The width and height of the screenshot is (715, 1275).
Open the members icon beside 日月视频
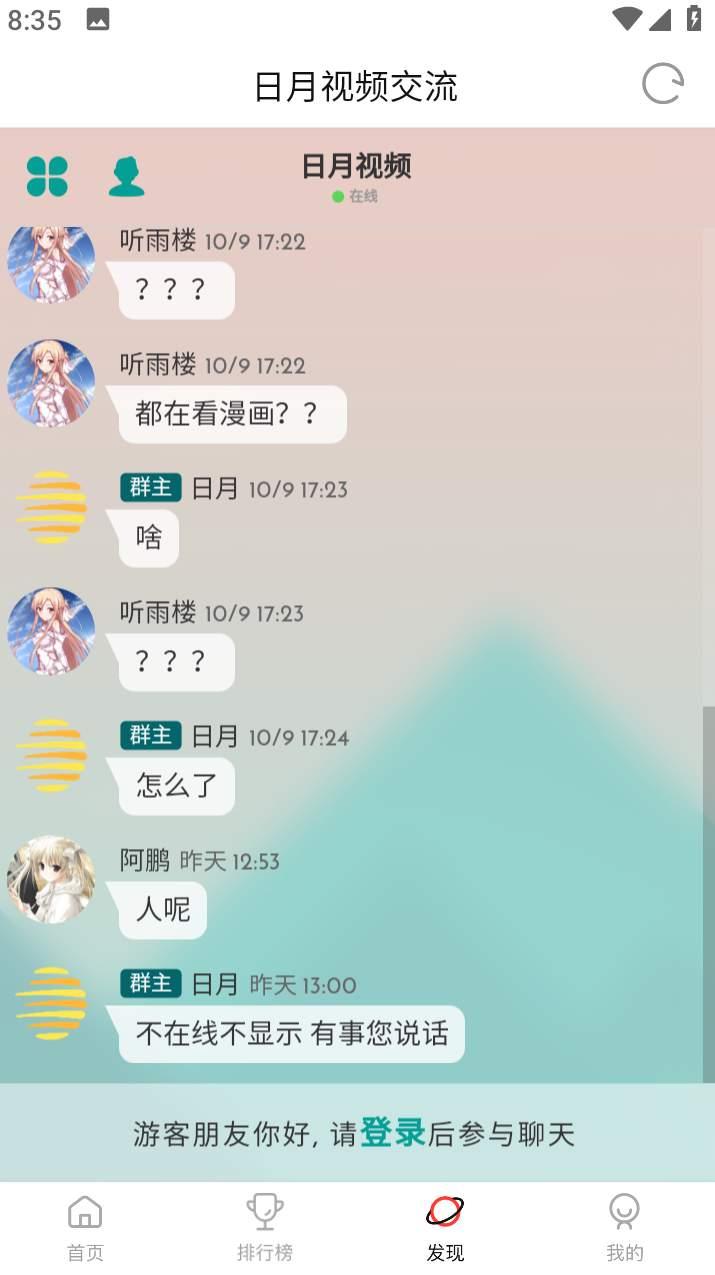pos(126,177)
